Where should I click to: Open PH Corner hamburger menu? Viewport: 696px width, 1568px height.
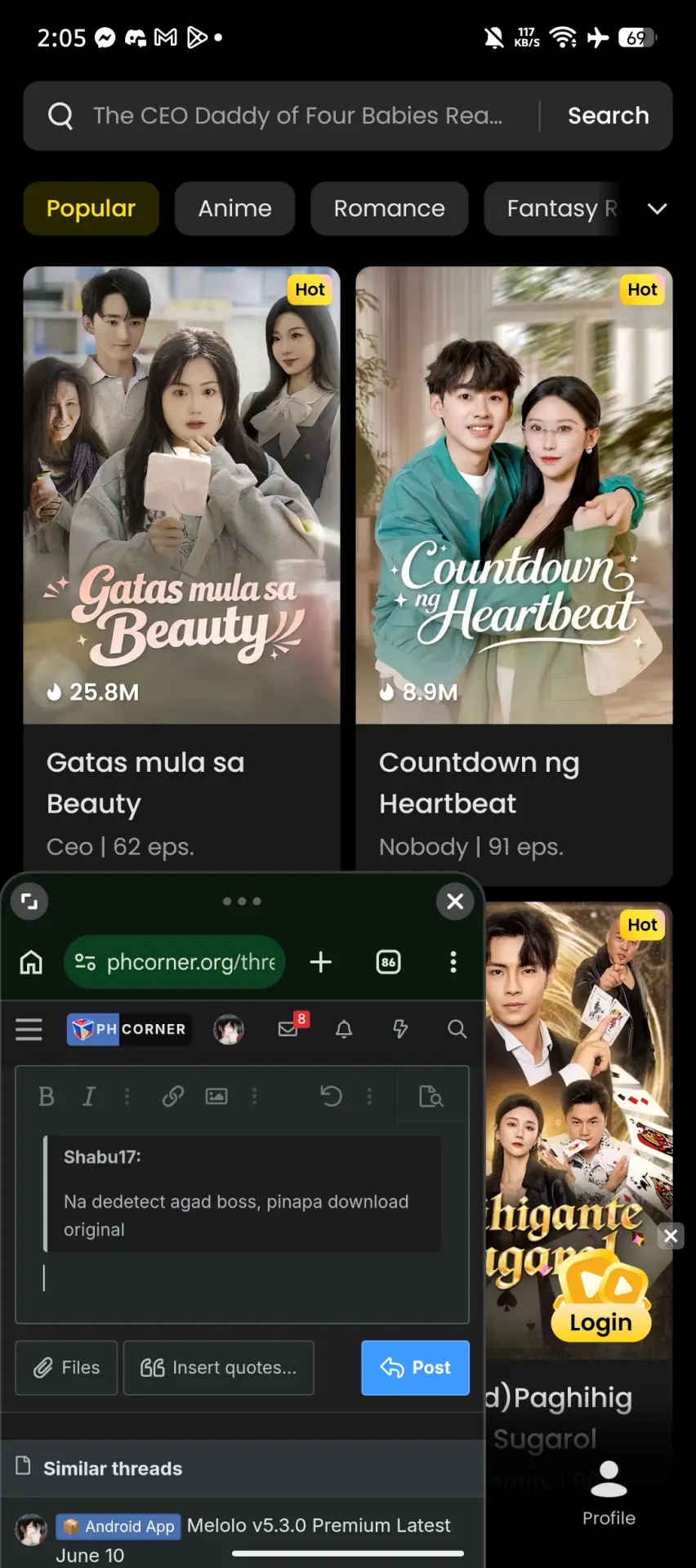point(29,1029)
